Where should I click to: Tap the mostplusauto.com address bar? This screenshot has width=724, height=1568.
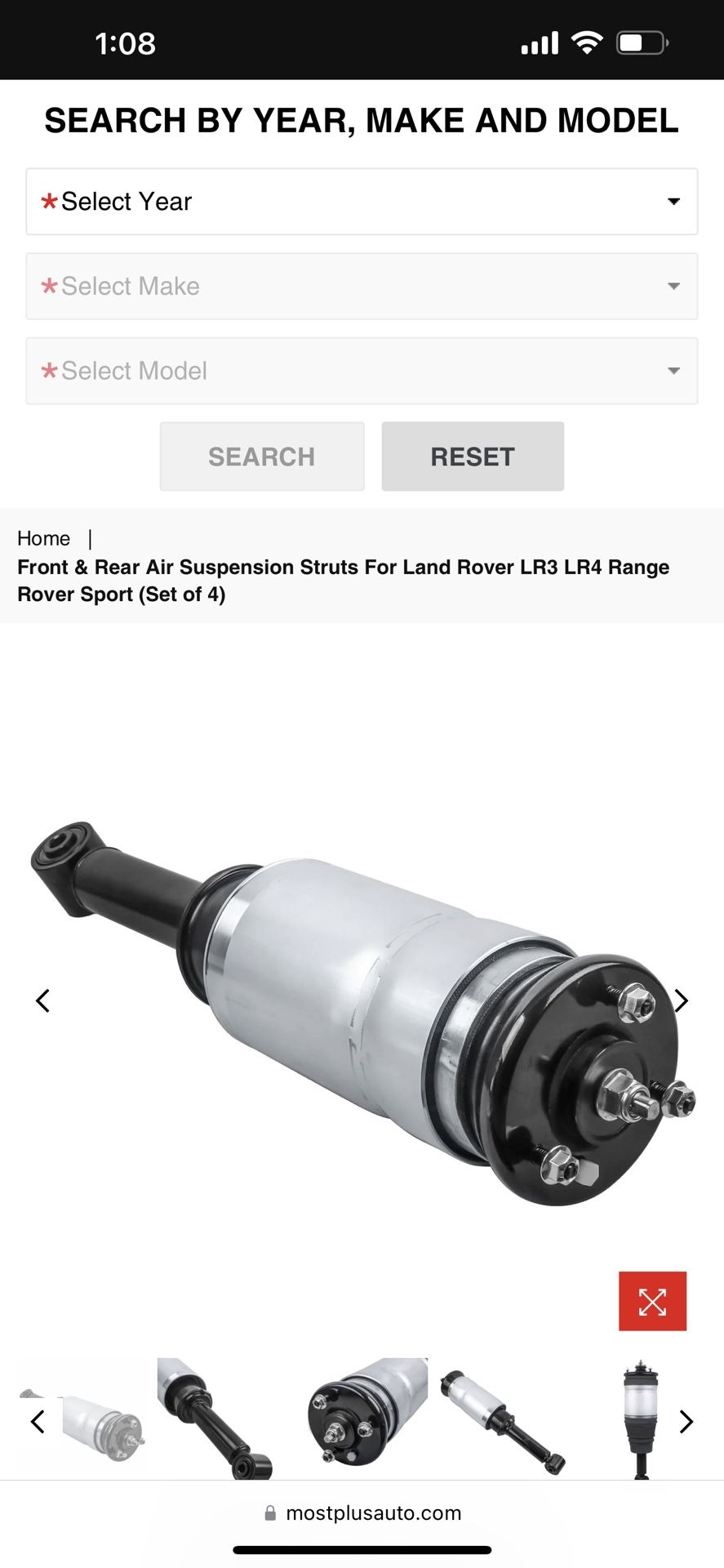click(362, 1513)
